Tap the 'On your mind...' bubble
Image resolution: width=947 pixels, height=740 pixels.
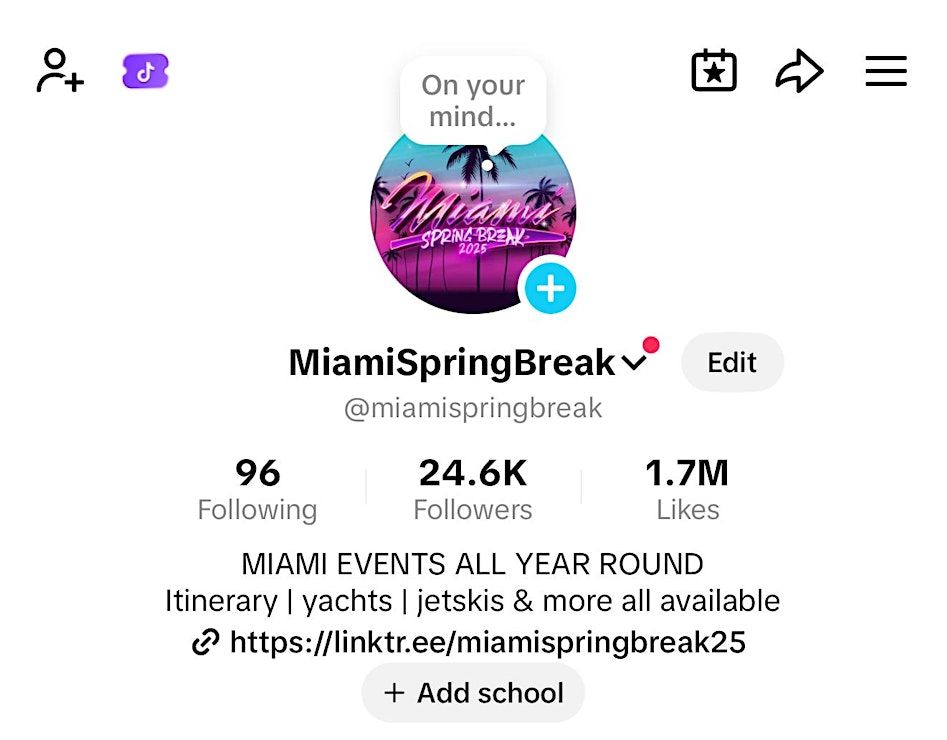(x=473, y=100)
